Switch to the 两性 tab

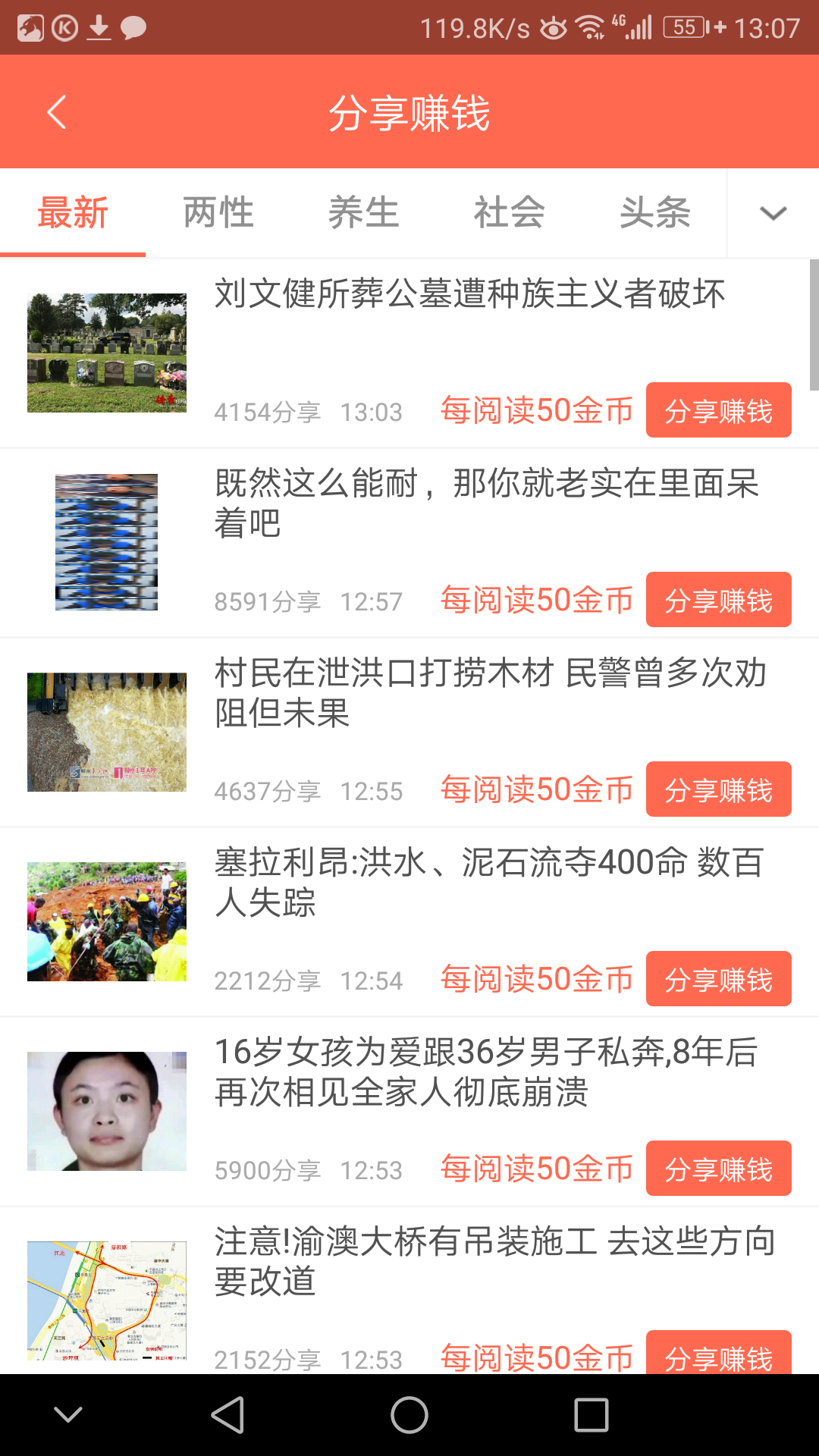(218, 212)
